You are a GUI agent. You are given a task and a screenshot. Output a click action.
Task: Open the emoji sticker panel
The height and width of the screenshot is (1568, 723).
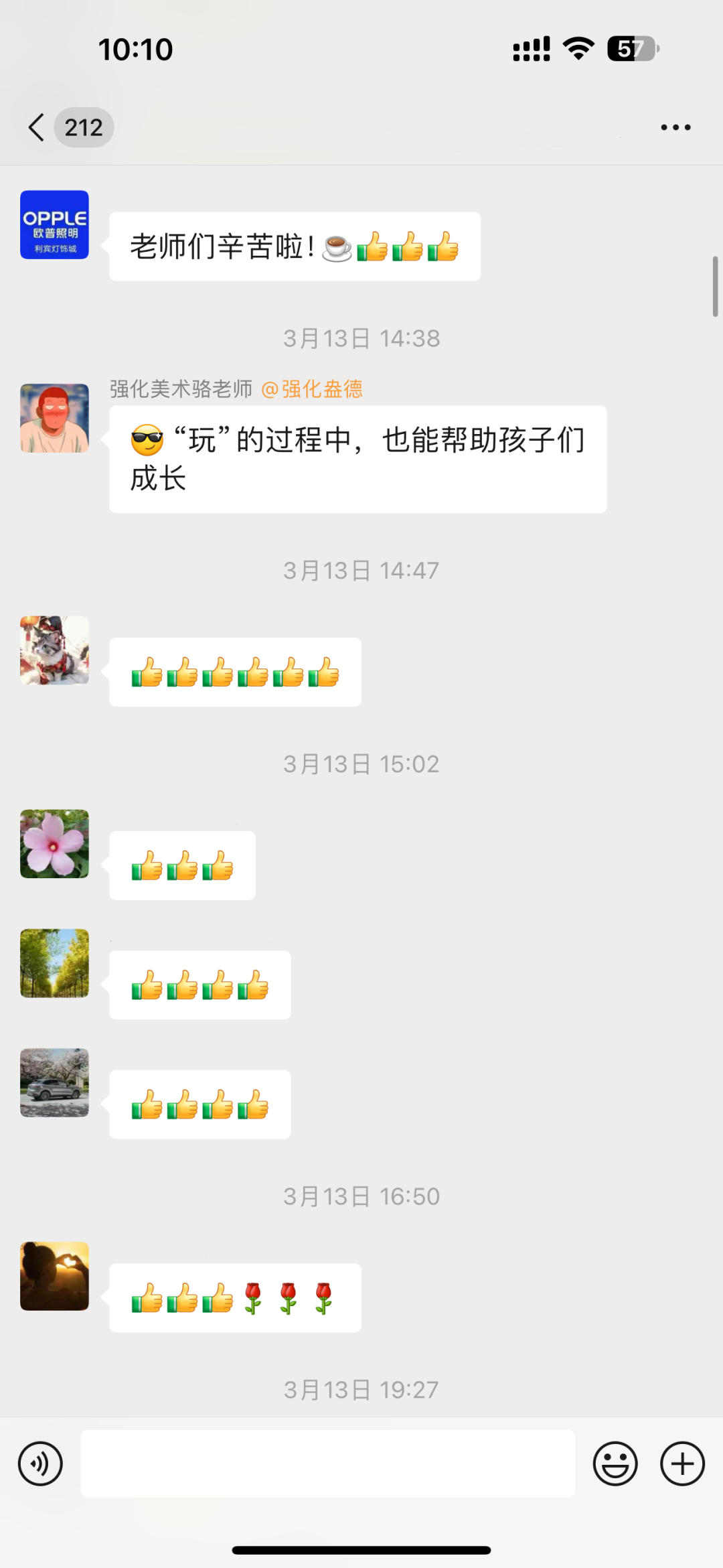pos(615,1464)
